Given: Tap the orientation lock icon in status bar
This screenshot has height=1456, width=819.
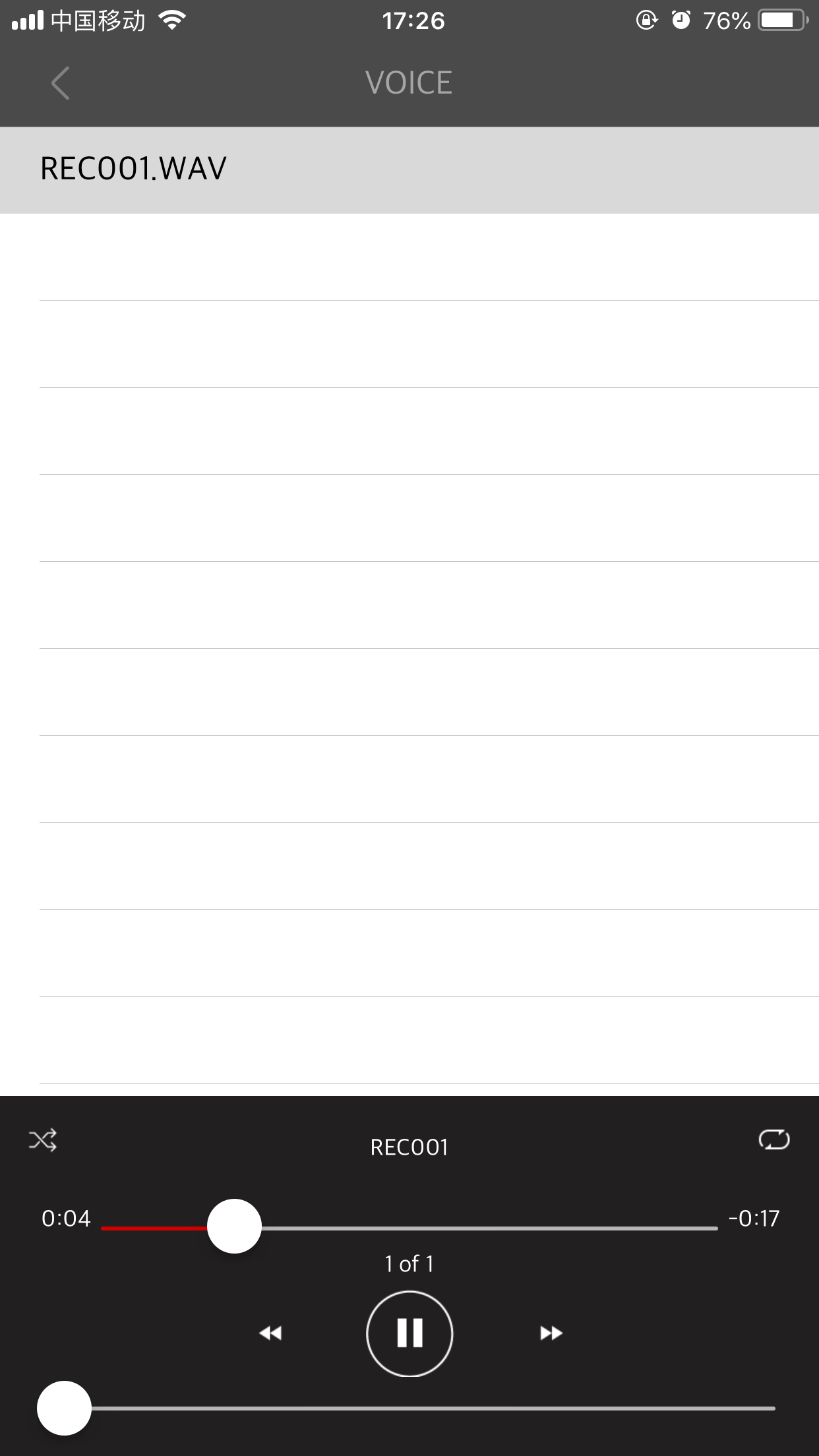Looking at the screenshot, I should pyautogui.click(x=645, y=20).
